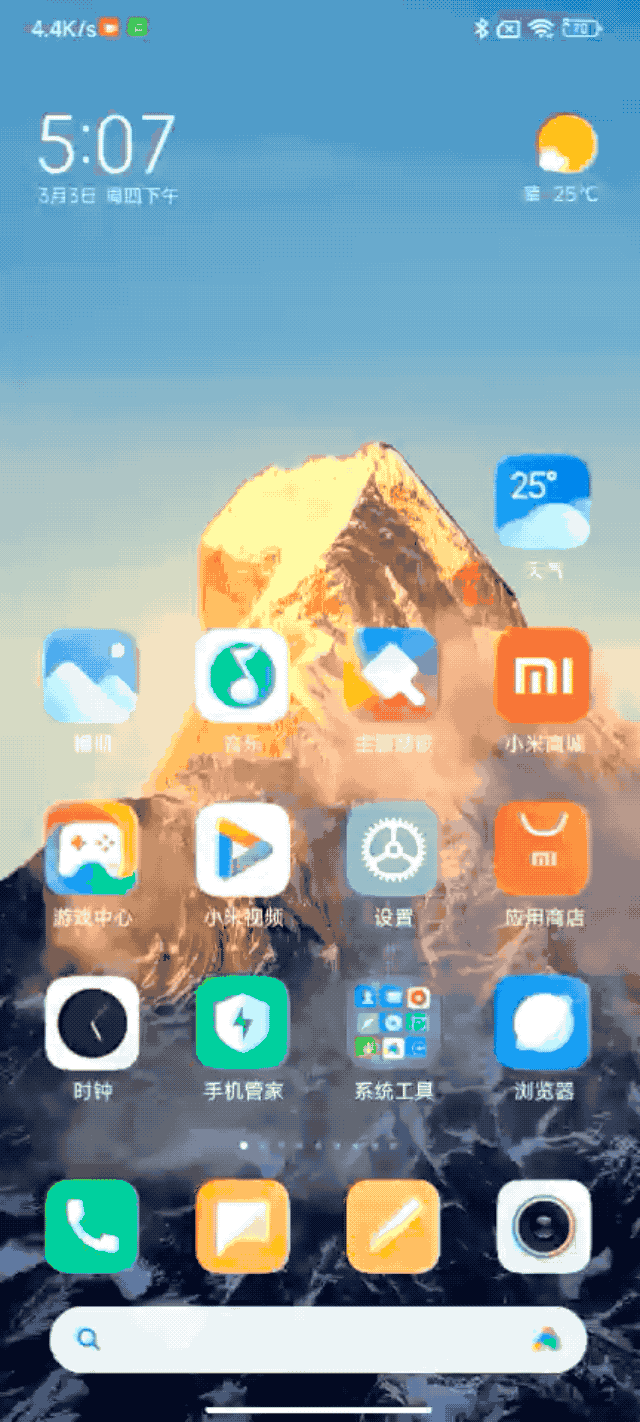The height and width of the screenshot is (1422, 640).
Task: Tap the clock widget showing 5:07
Action: [107, 145]
